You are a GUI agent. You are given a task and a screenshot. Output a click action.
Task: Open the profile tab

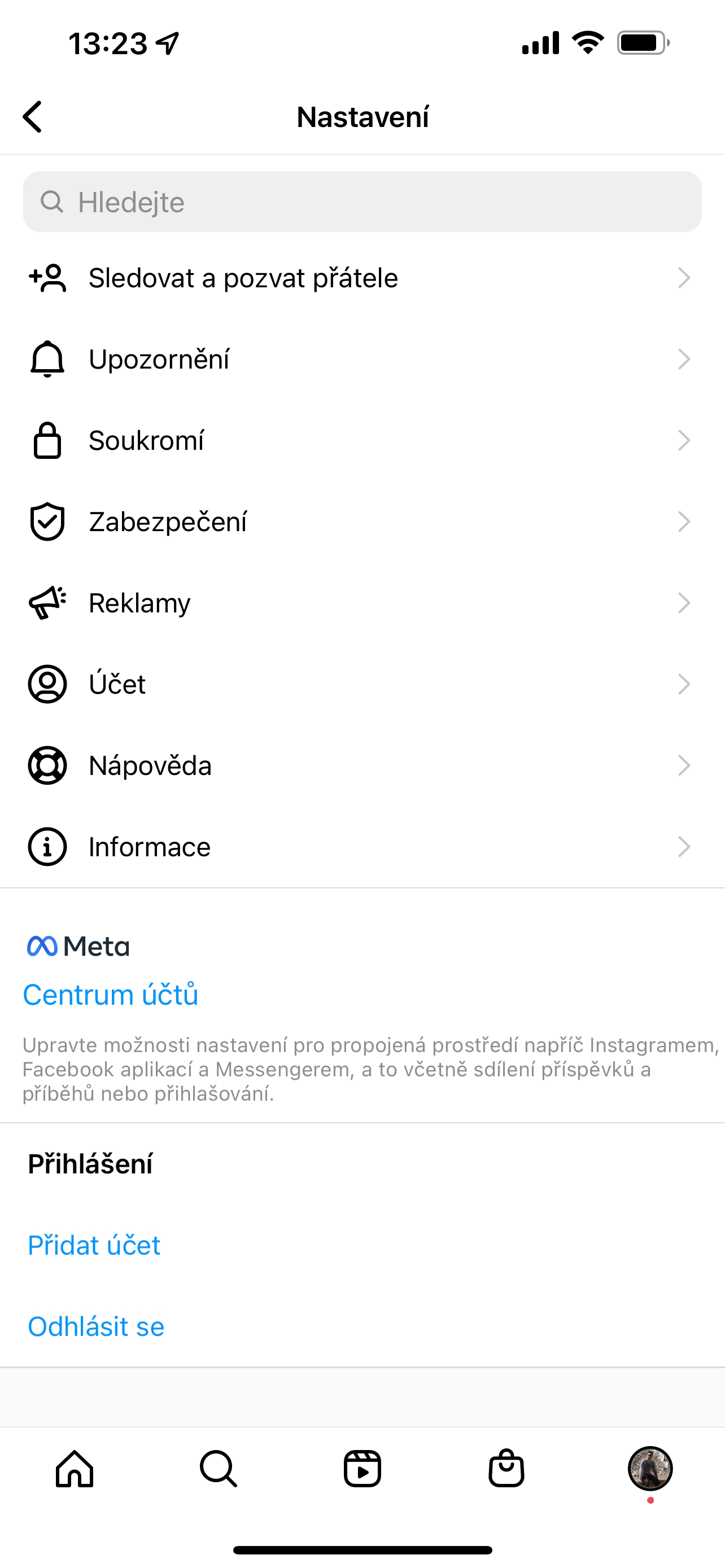pyautogui.click(x=649, y=1469)
